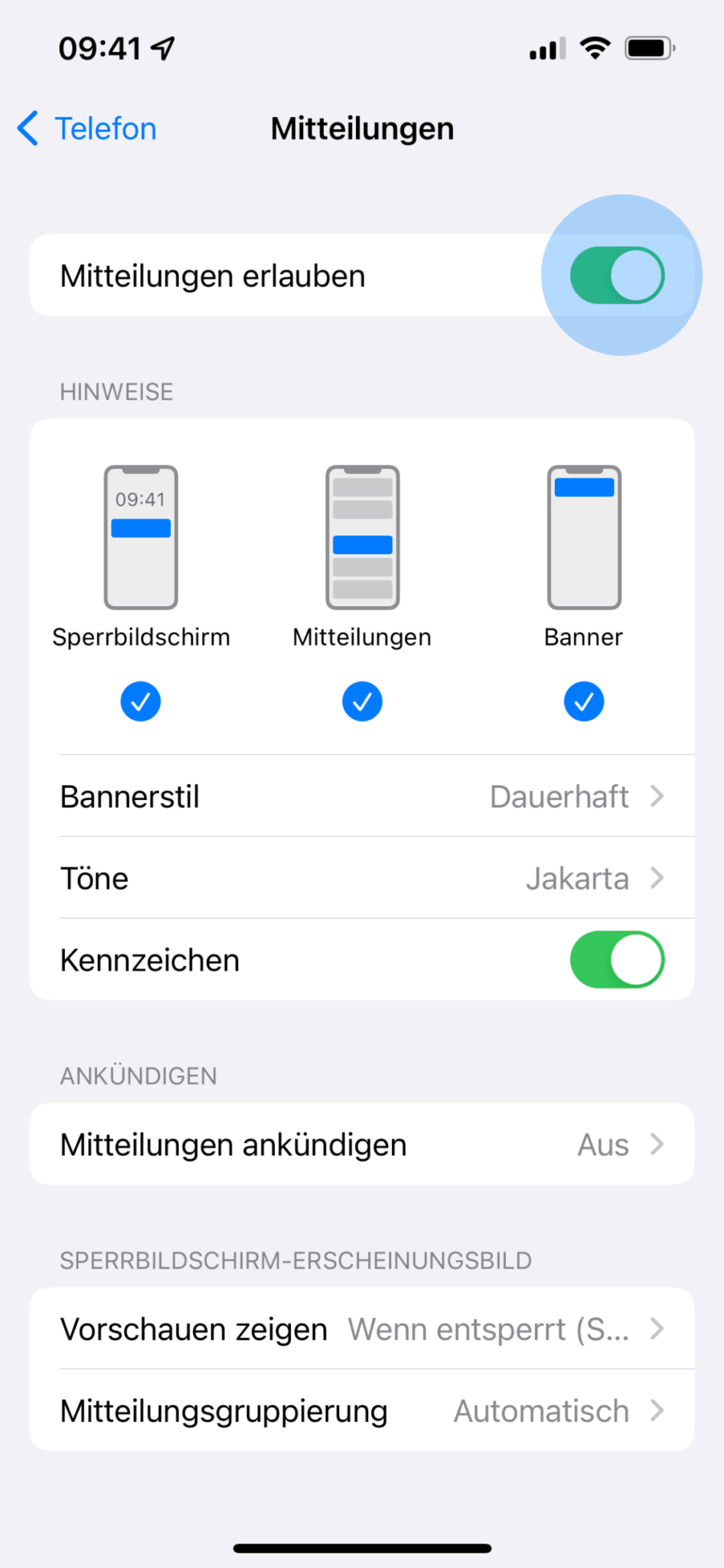This screenshot has height=1568, width=724.
Task: Disable the Mitteilungen erlauben switch
Action: [617, 275]
